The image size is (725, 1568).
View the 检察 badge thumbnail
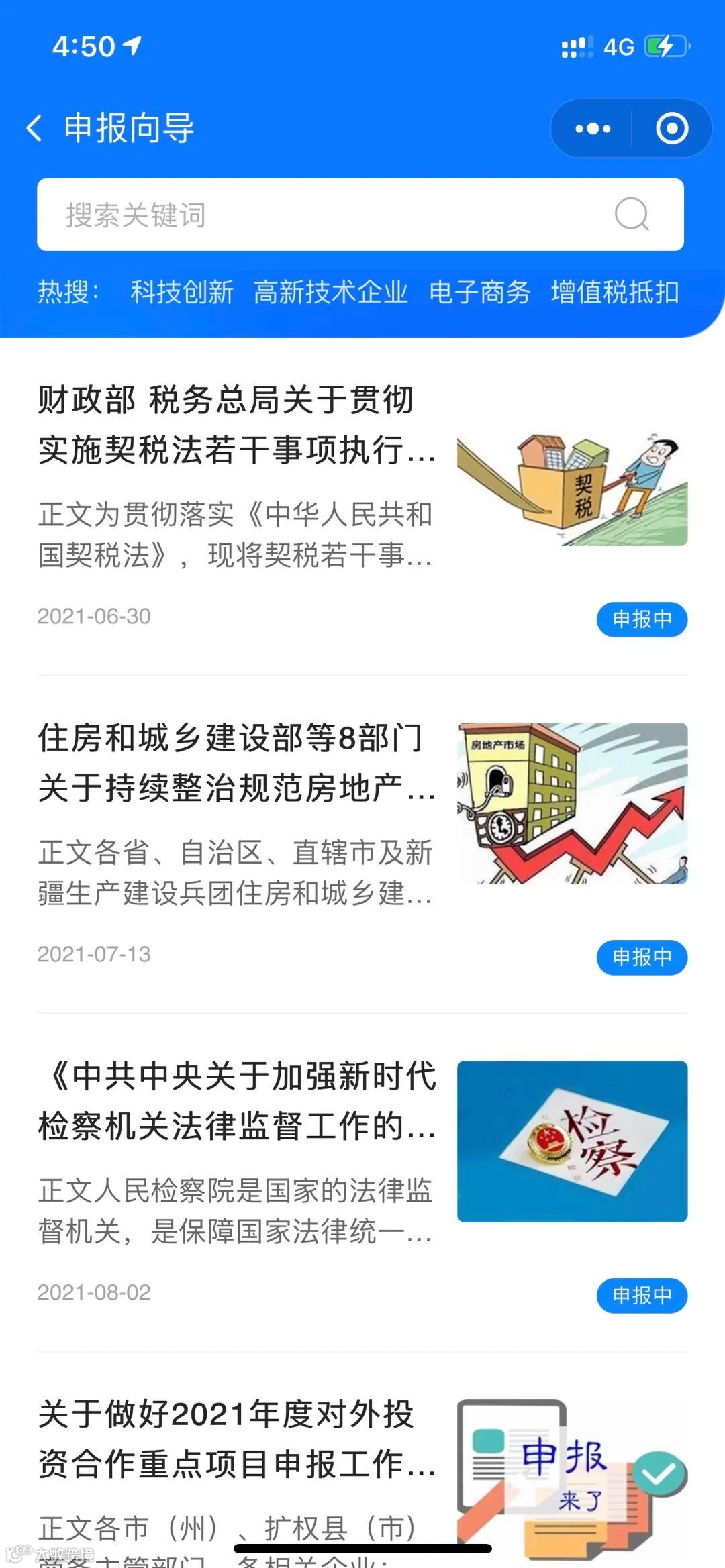point(572,1141)
